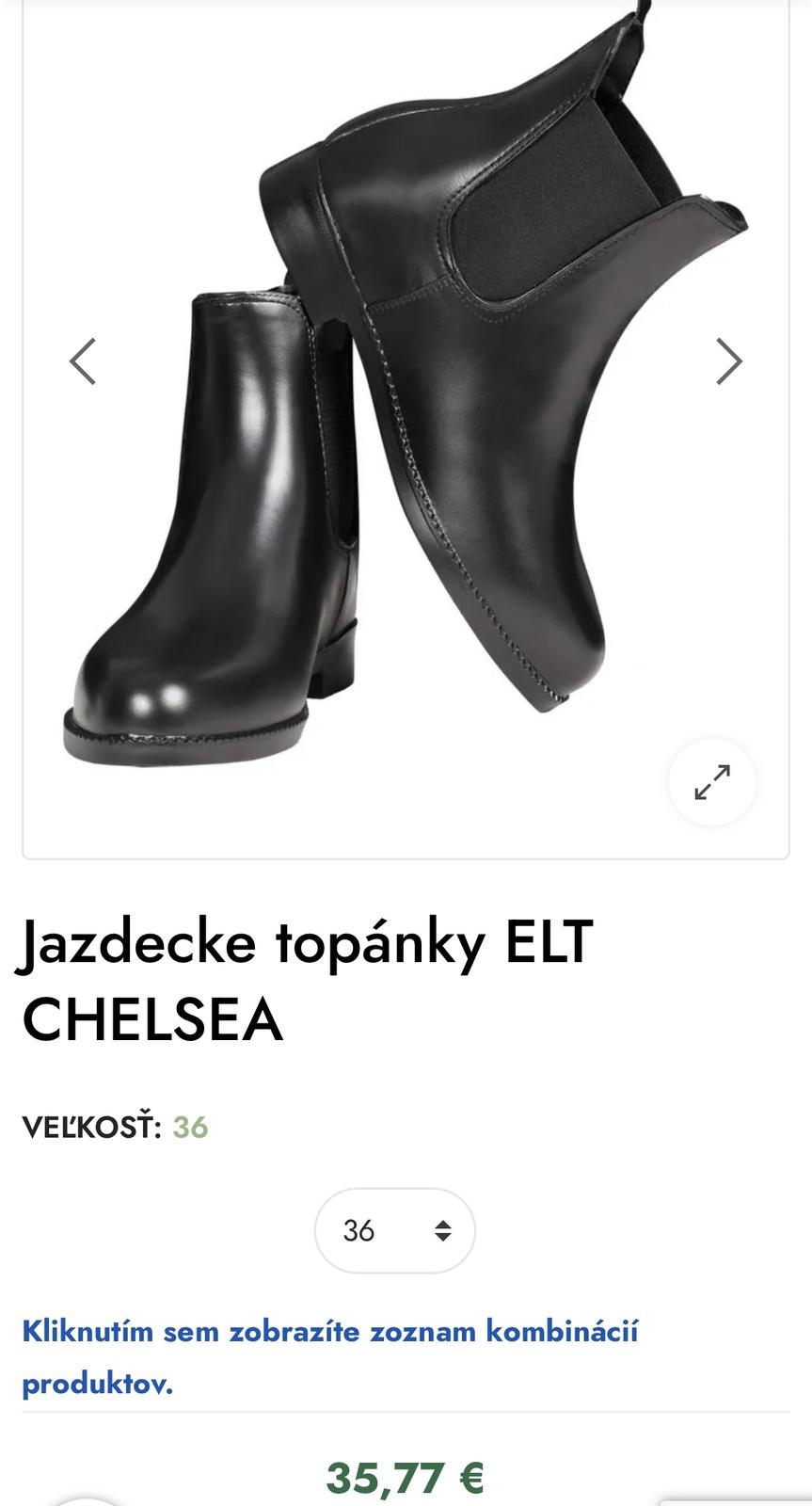Show the next product image

point(728,361)
